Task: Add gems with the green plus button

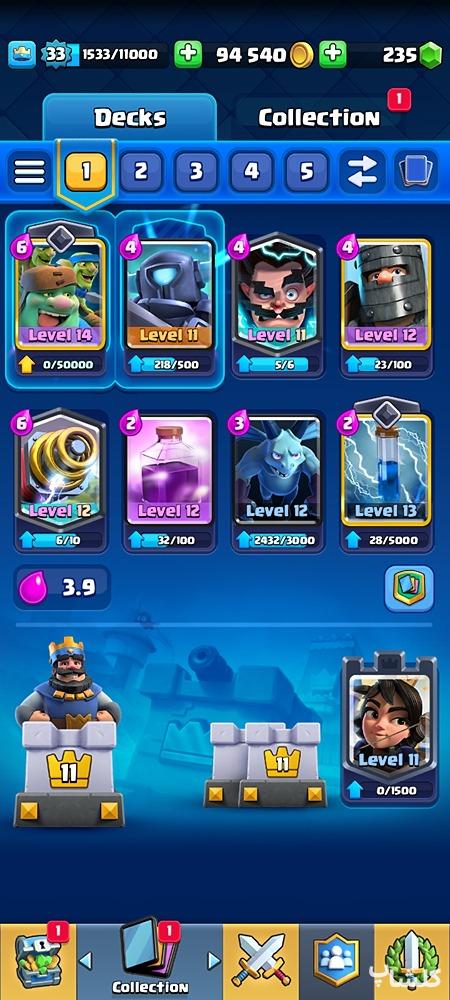Action: point(333,55)
